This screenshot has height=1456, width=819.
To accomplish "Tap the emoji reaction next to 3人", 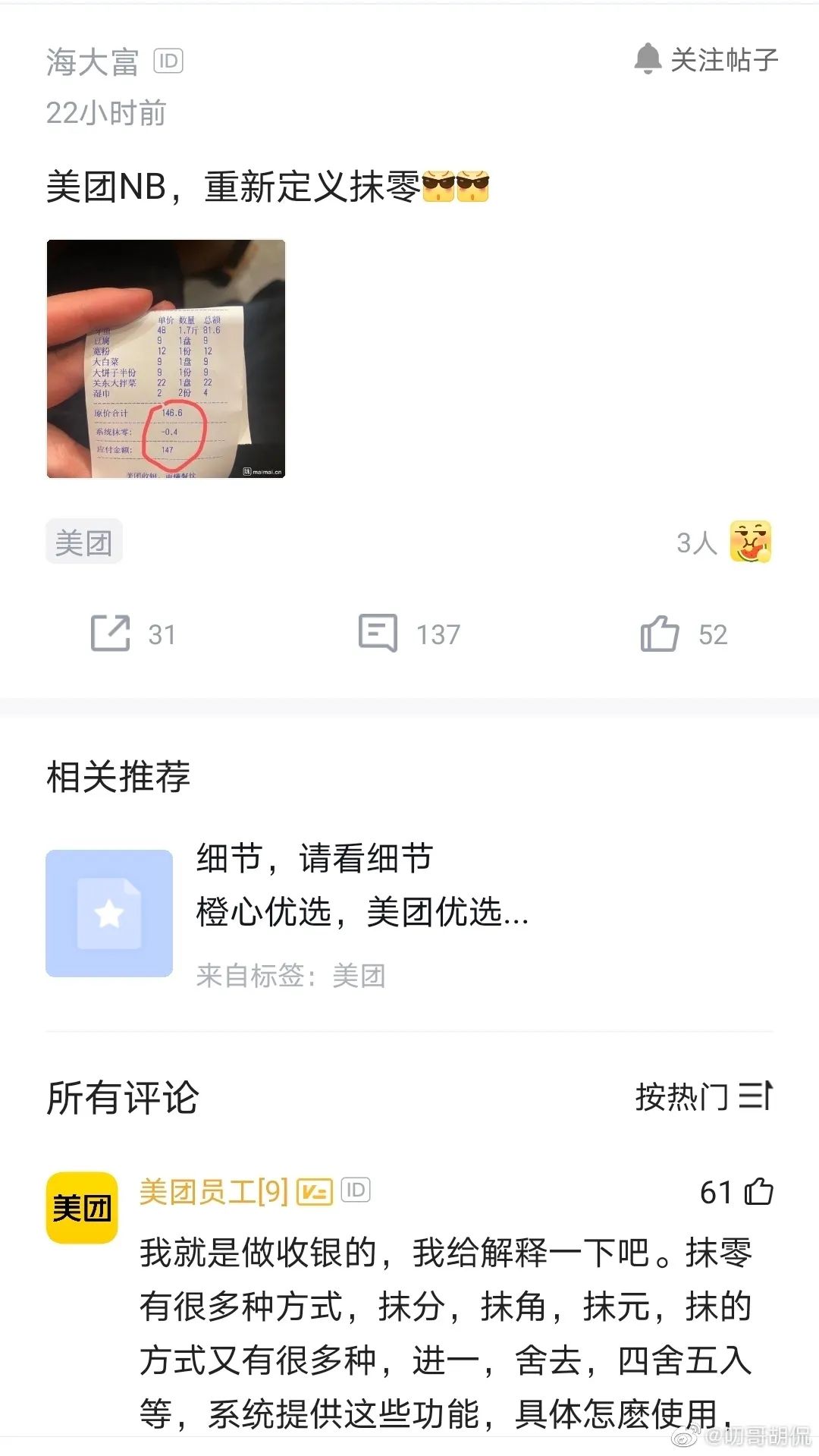I will (750, 542).
